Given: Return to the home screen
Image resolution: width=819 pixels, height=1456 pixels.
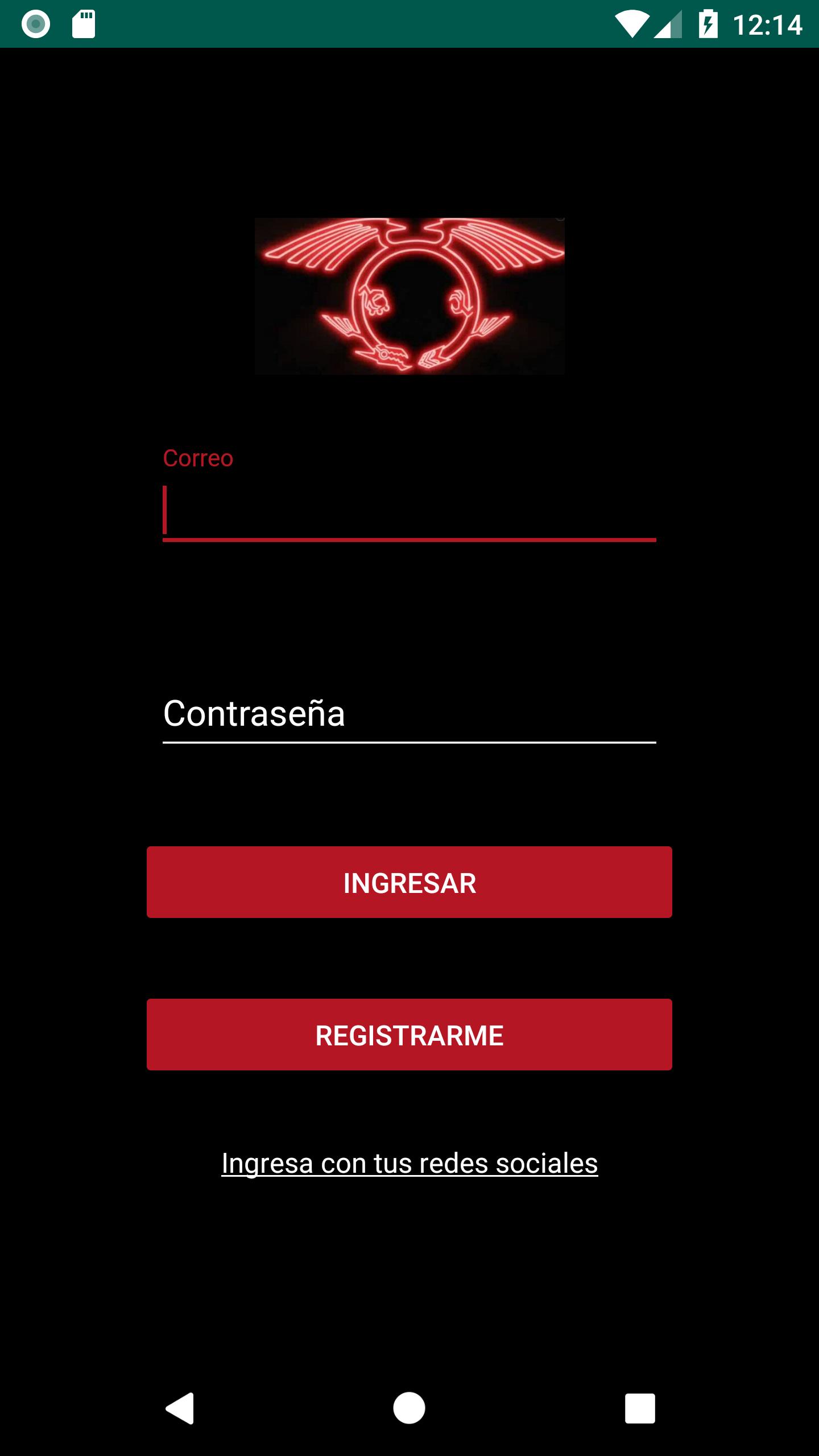Looking at the screenshot, I should click(x=409, y=1408).
